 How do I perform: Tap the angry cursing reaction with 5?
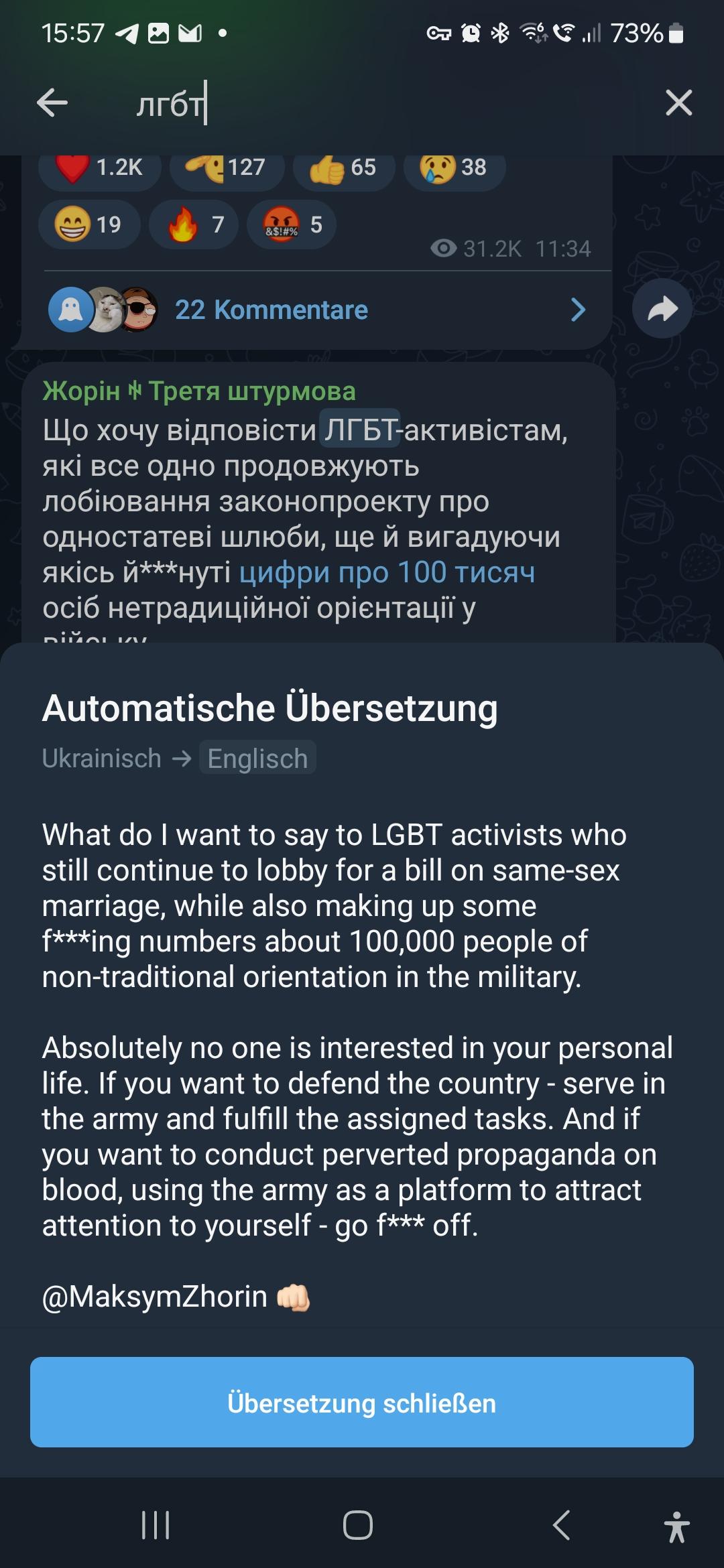pos(292,224)
